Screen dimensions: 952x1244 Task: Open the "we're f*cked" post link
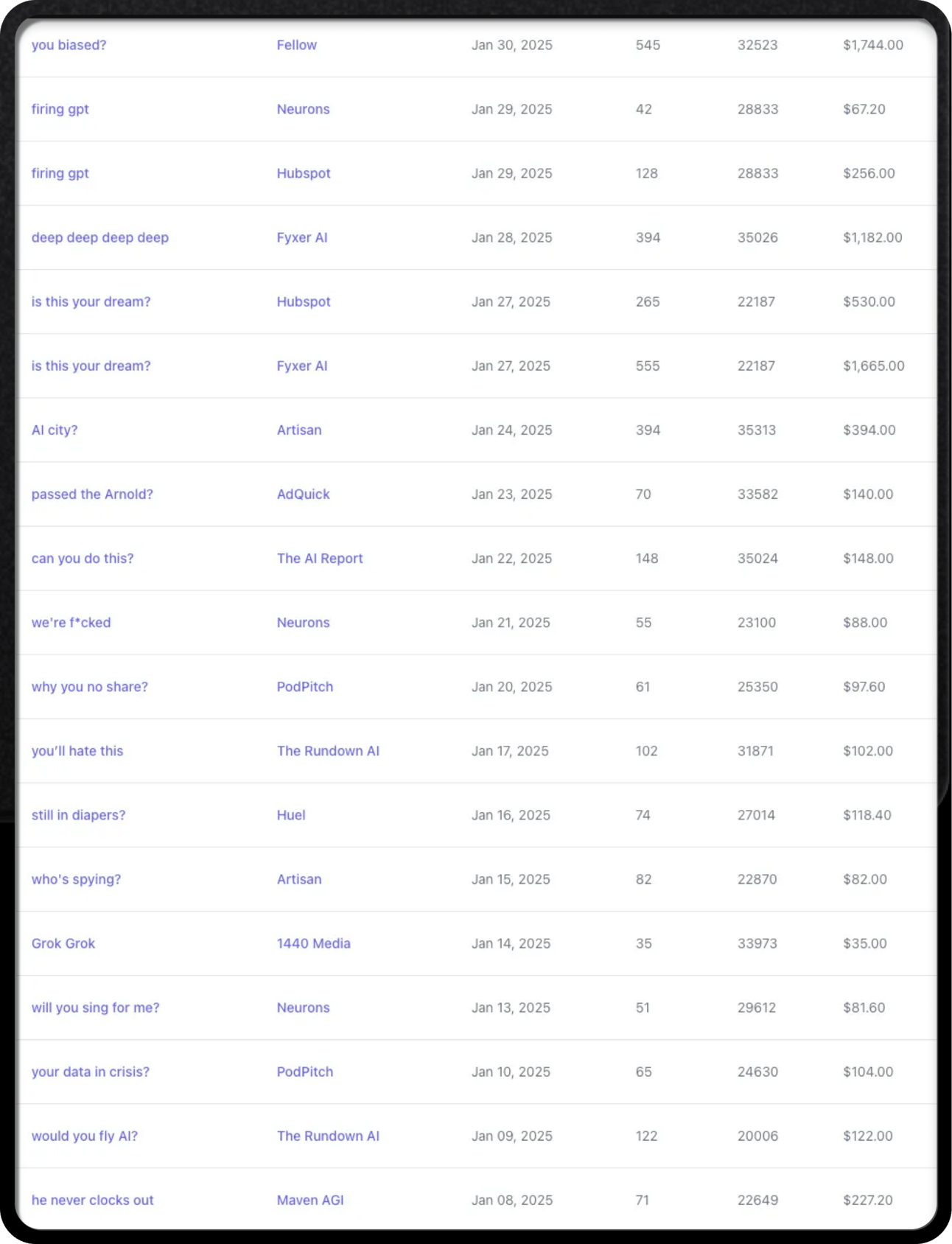click(x=71, y=622)
